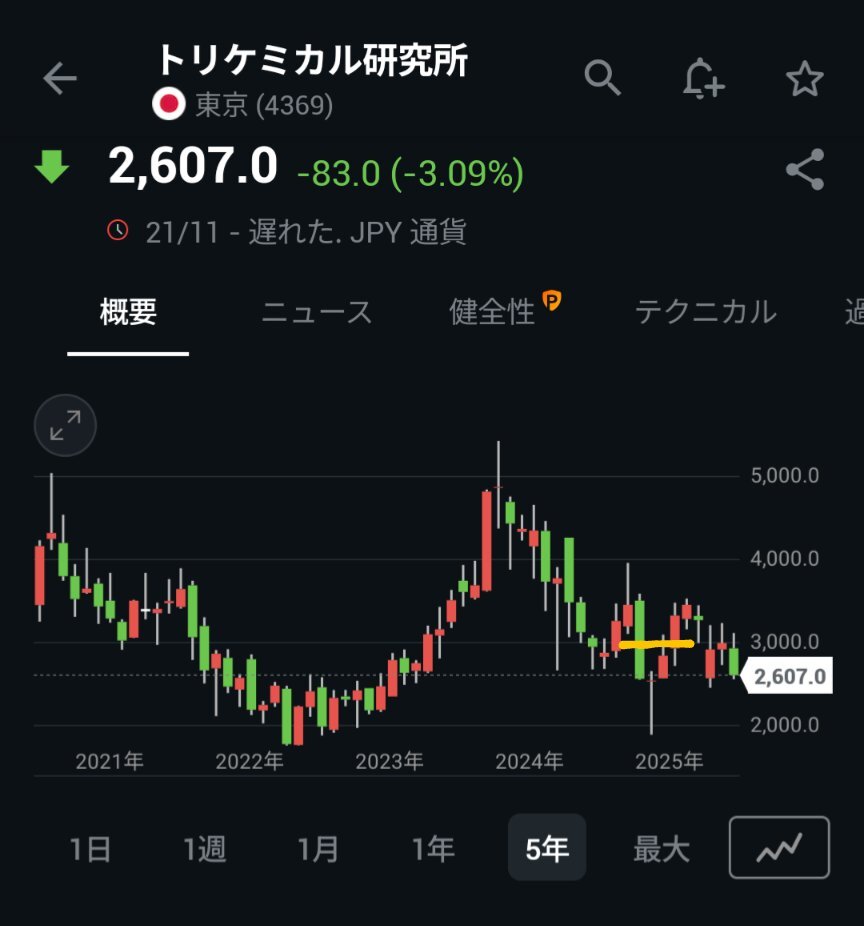
Task: Select the 5年 chart range
Action: [547, 850]
